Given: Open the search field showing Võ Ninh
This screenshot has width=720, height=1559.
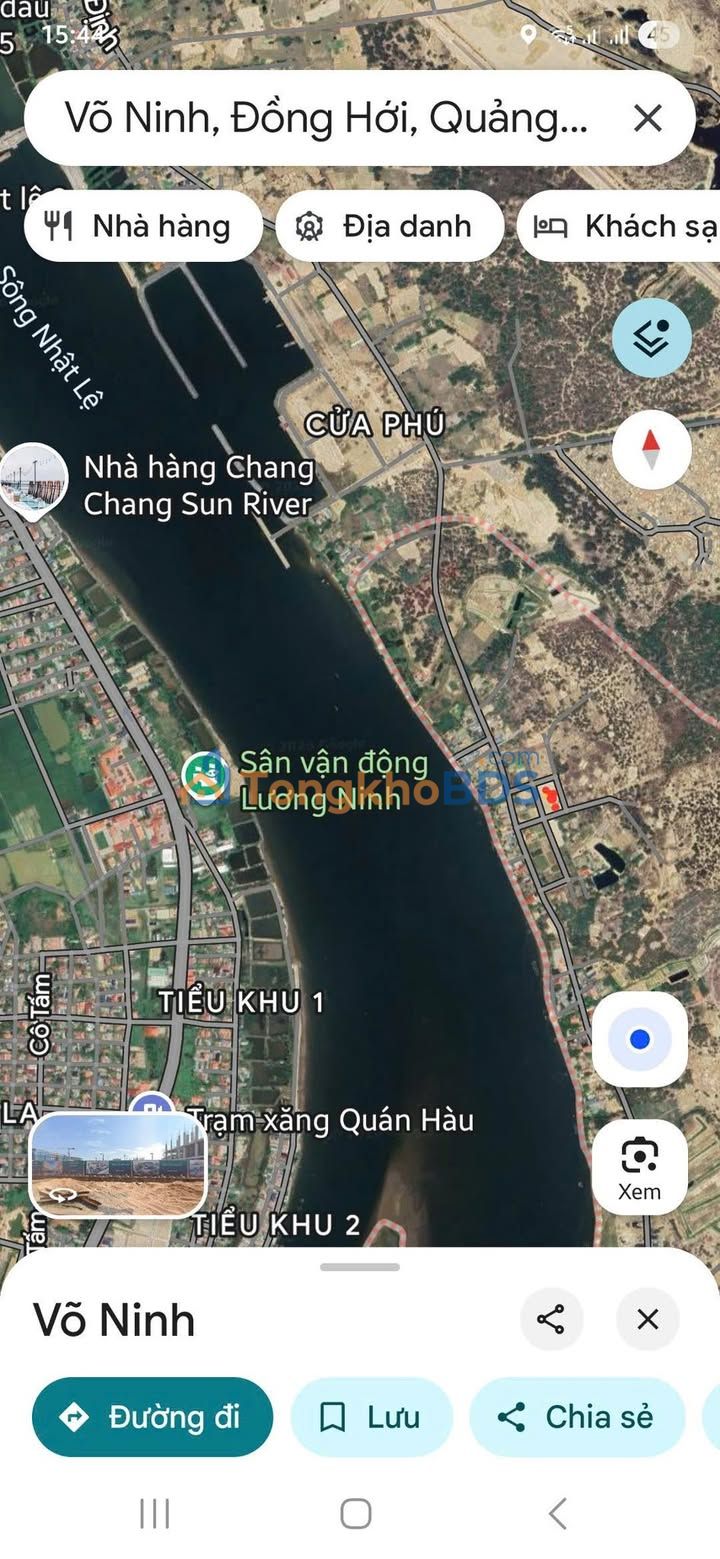Looking at the screenshot, I should click(325, 119).
